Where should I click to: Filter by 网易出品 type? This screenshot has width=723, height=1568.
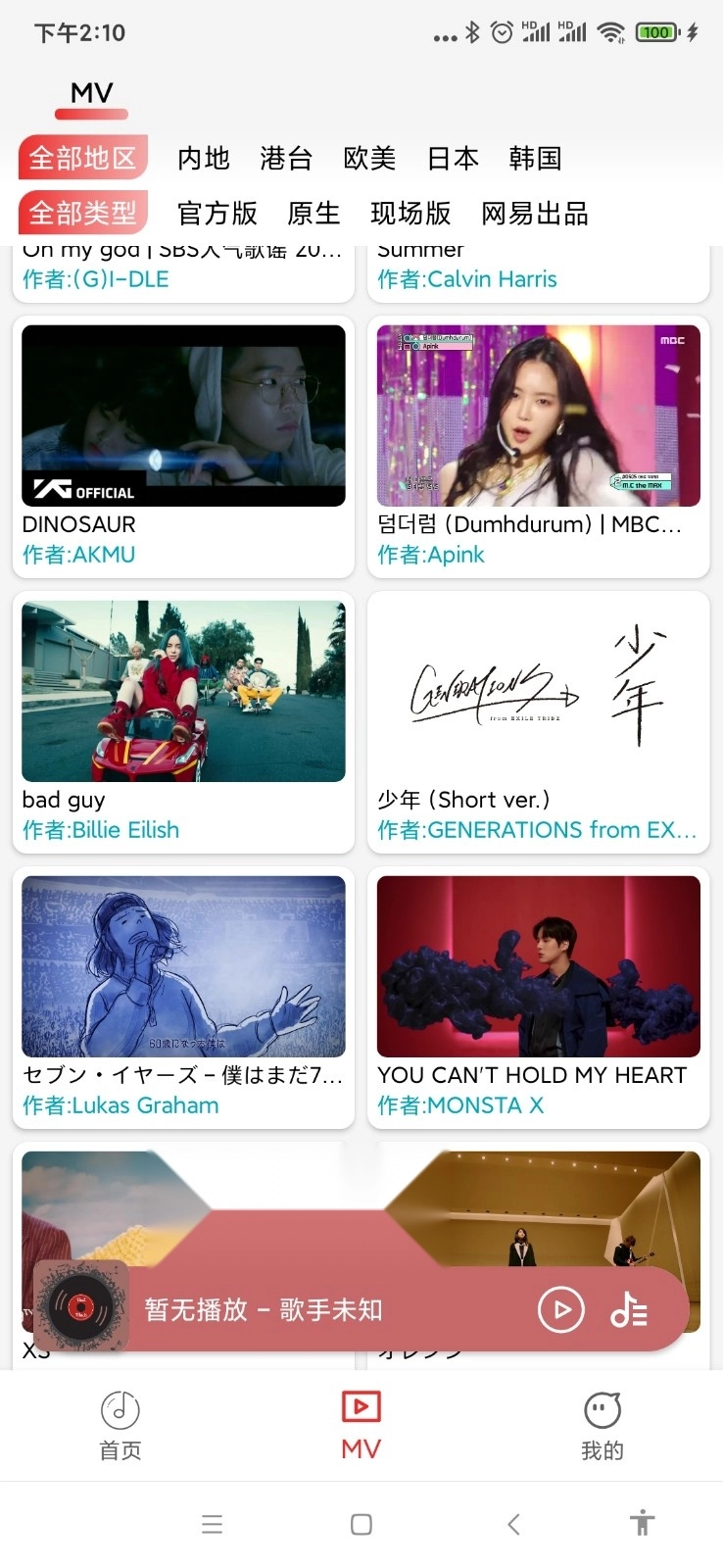(x=535, y=214)
